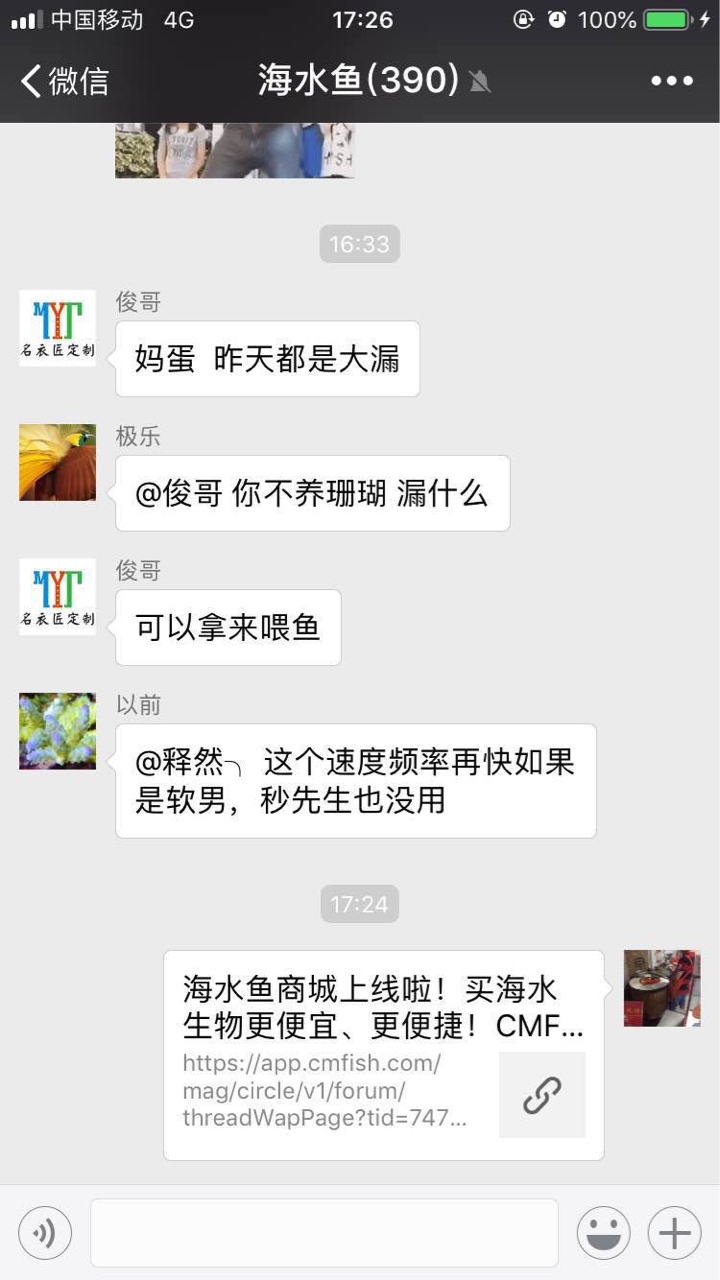Open my own avatar beside the link
Image resolution: width=720 pixels, height=1280 pixels.
click(x=662, y=988)
